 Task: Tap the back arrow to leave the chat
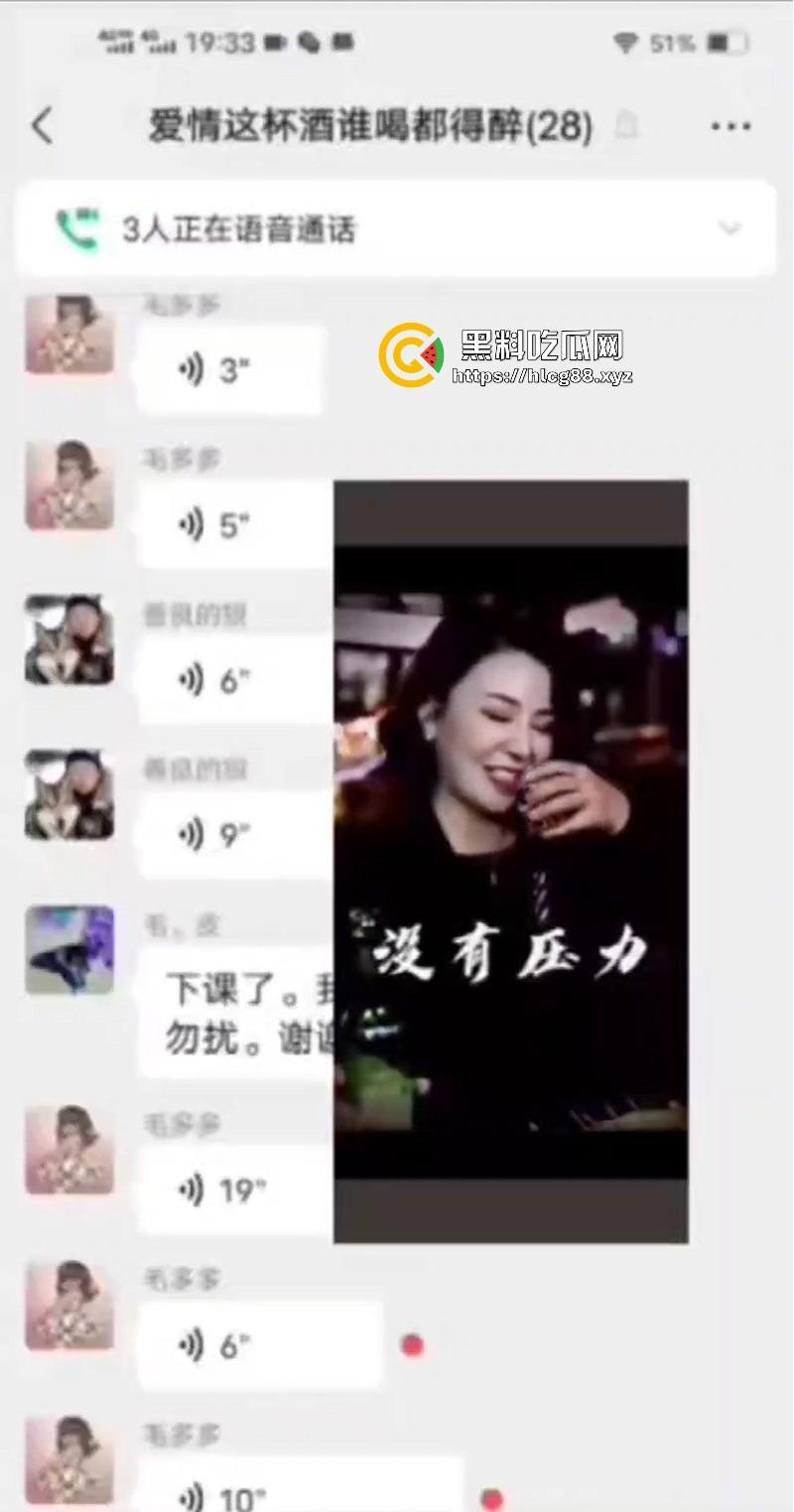point(42,127)
